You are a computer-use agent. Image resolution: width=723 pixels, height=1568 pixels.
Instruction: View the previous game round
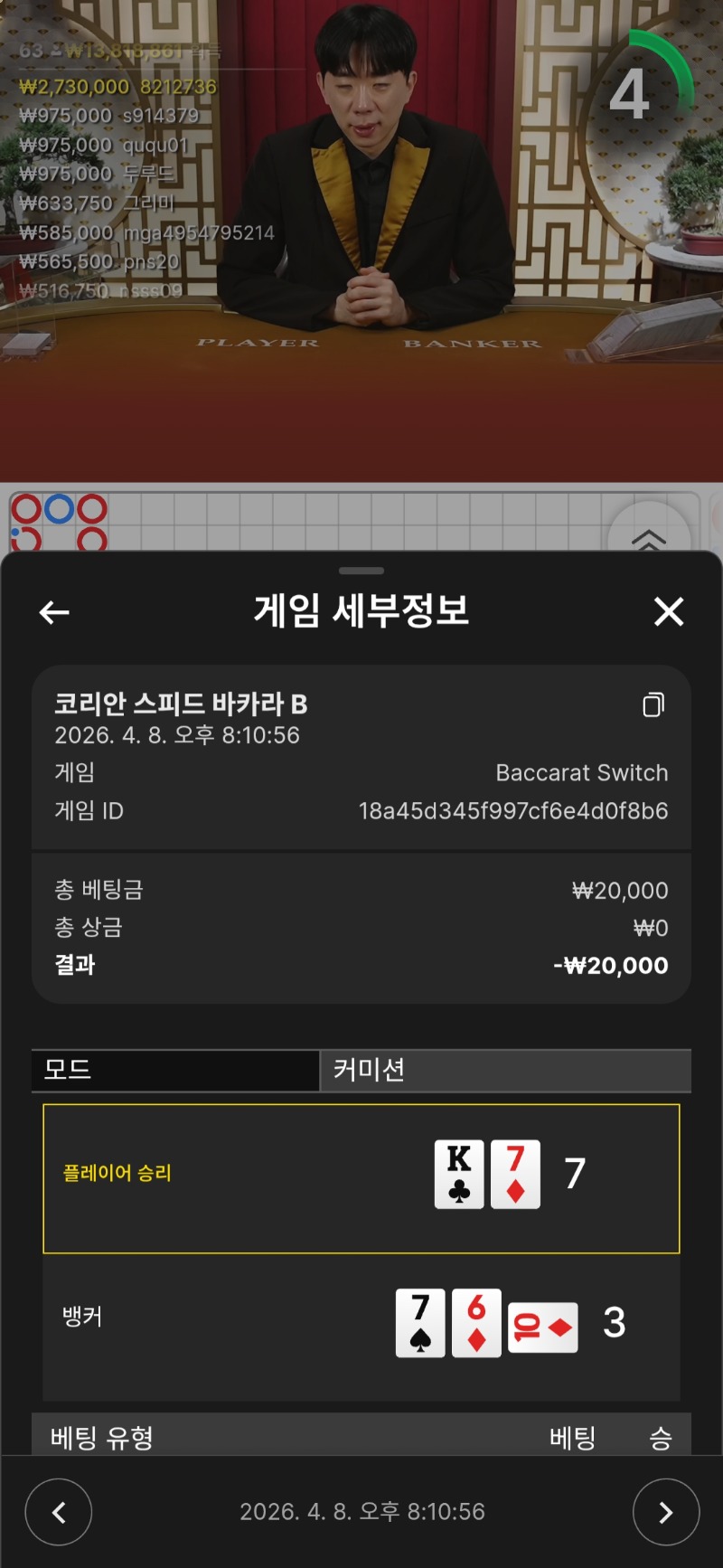pyautogui.click(x=59, y=1512)
